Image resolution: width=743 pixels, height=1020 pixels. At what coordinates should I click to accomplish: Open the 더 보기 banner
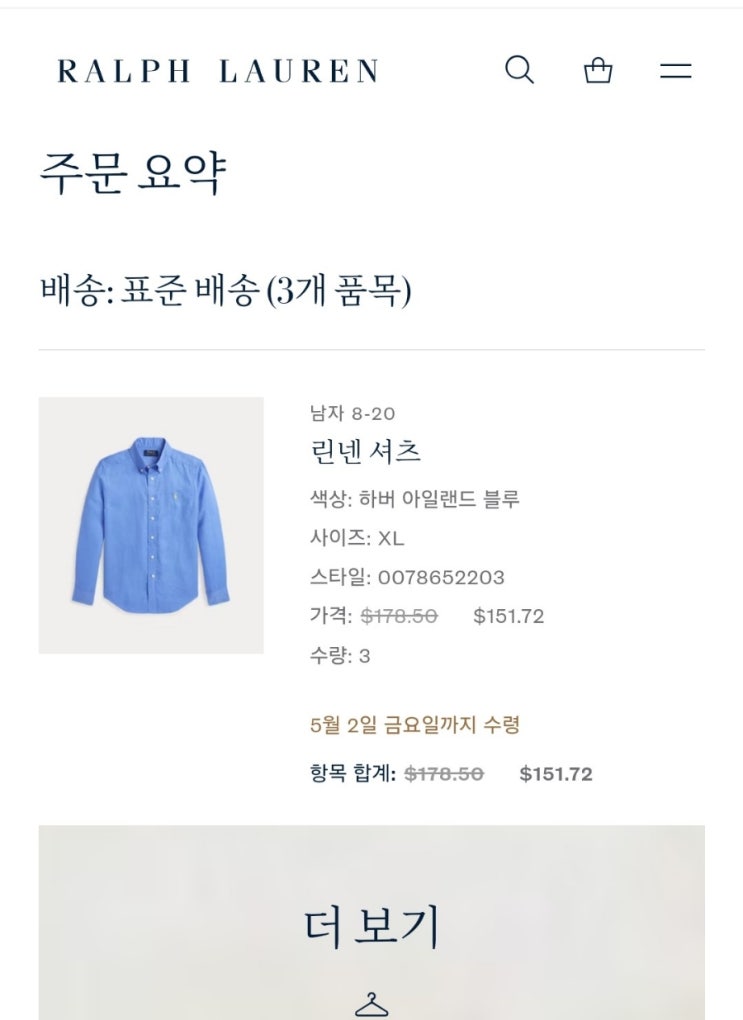coord(372,922)
